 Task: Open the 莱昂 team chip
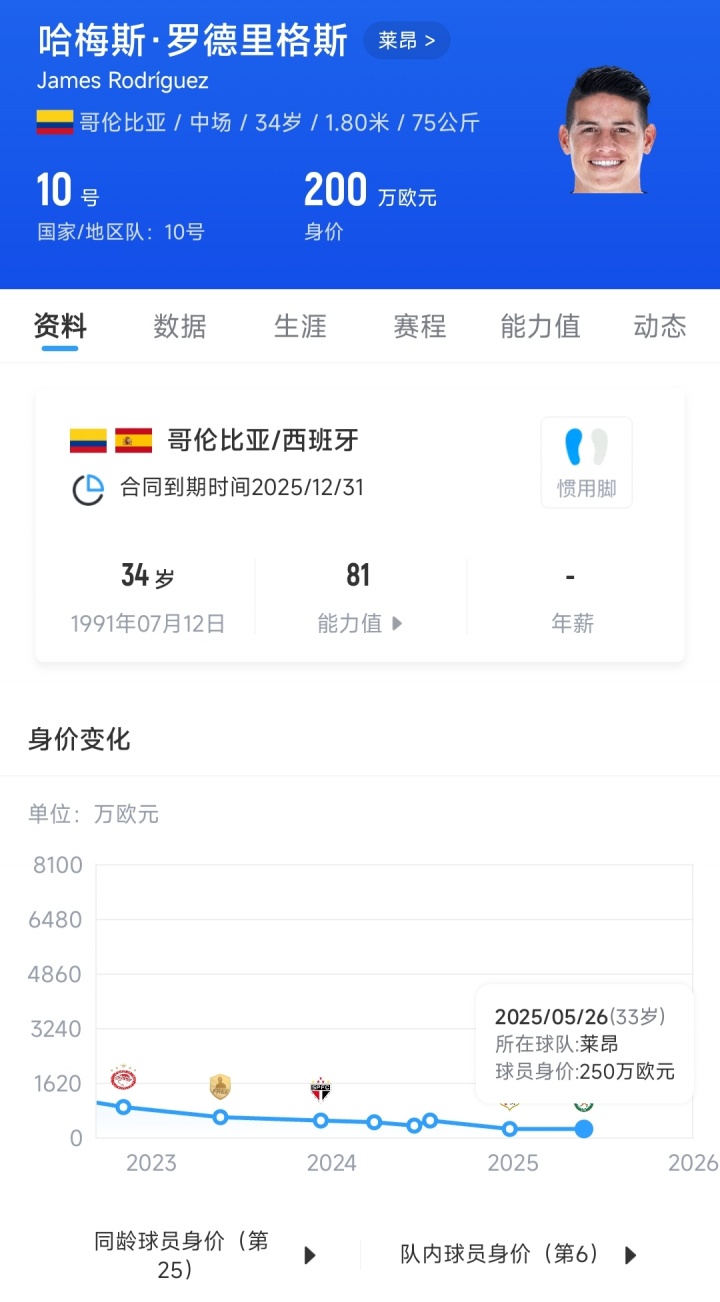click(x=406, y=41)
